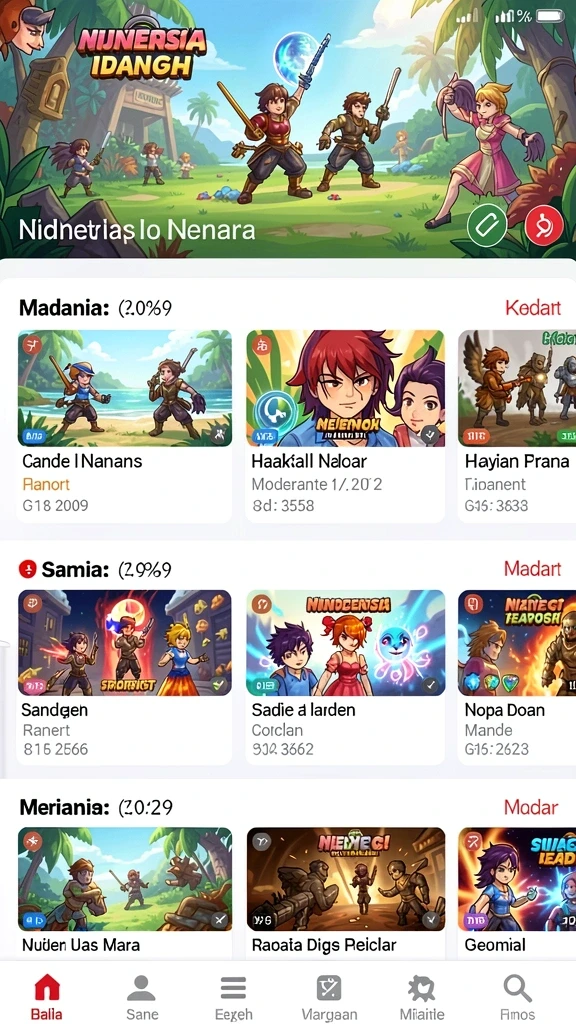Open the Fimos search tab
Screen dimensions: 576x1024
[x=517, y=997]
